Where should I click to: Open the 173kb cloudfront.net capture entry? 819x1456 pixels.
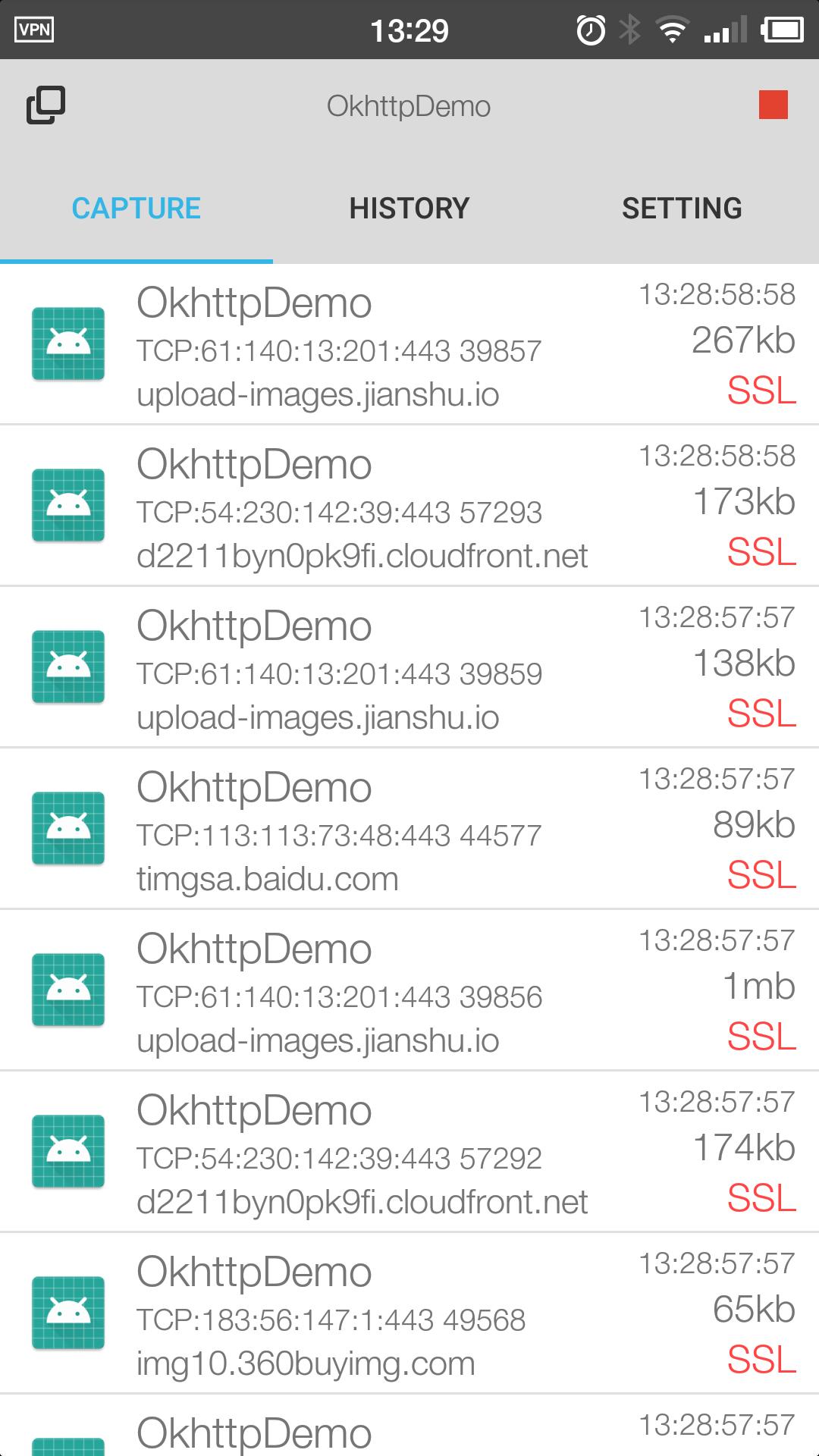click(x=409, y=506)
